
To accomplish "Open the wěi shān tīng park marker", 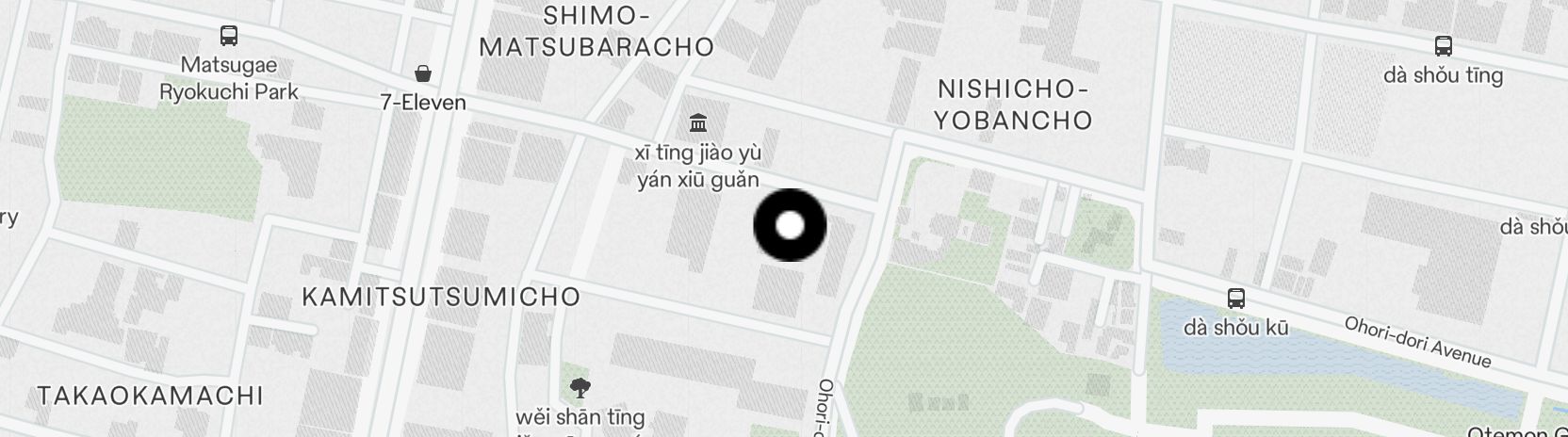I will coord(580,387).
